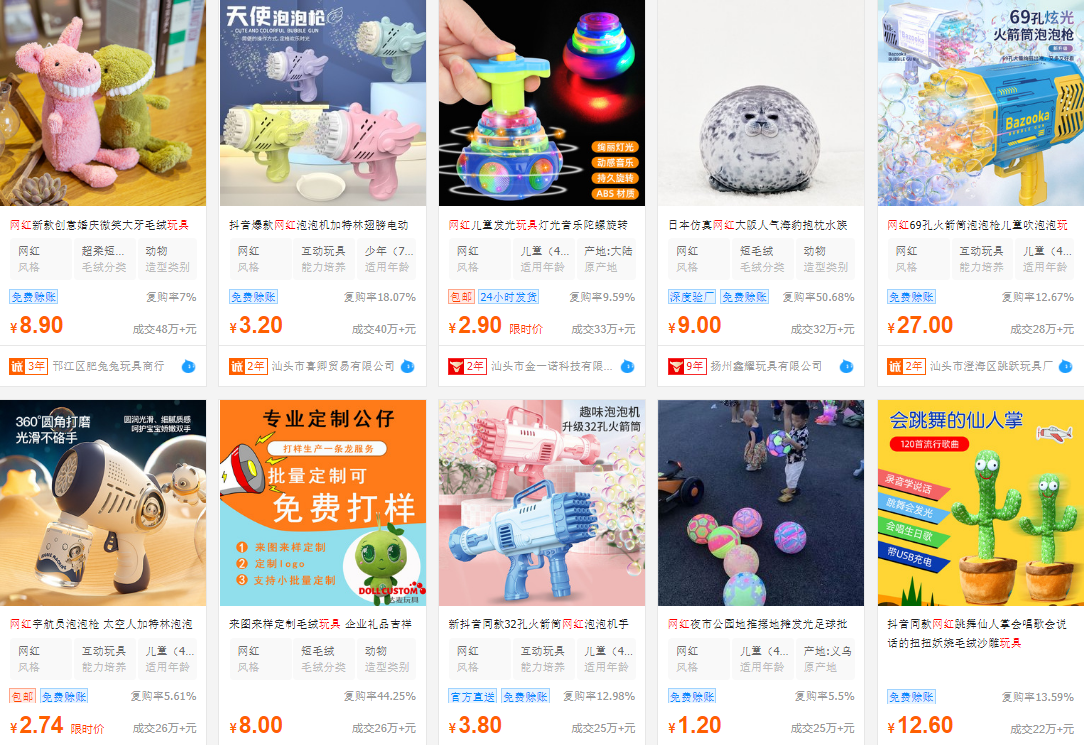View the astronaut bubble gun product image
The image size is (1084, 745).
point(103,503)
